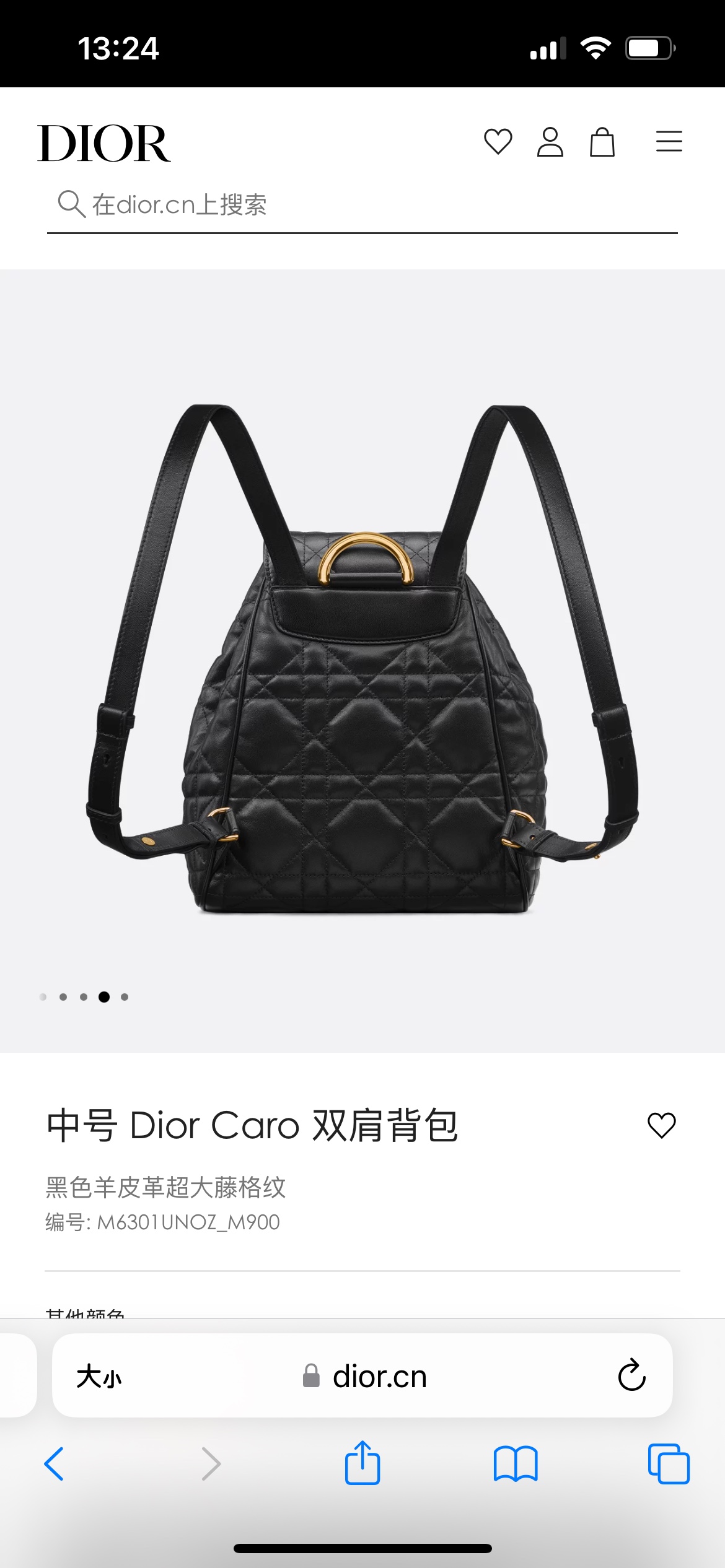725x1568 pixels.
Task: Add Dior Caro backpack to wishlist
Action: click(x=661, y=1125)
